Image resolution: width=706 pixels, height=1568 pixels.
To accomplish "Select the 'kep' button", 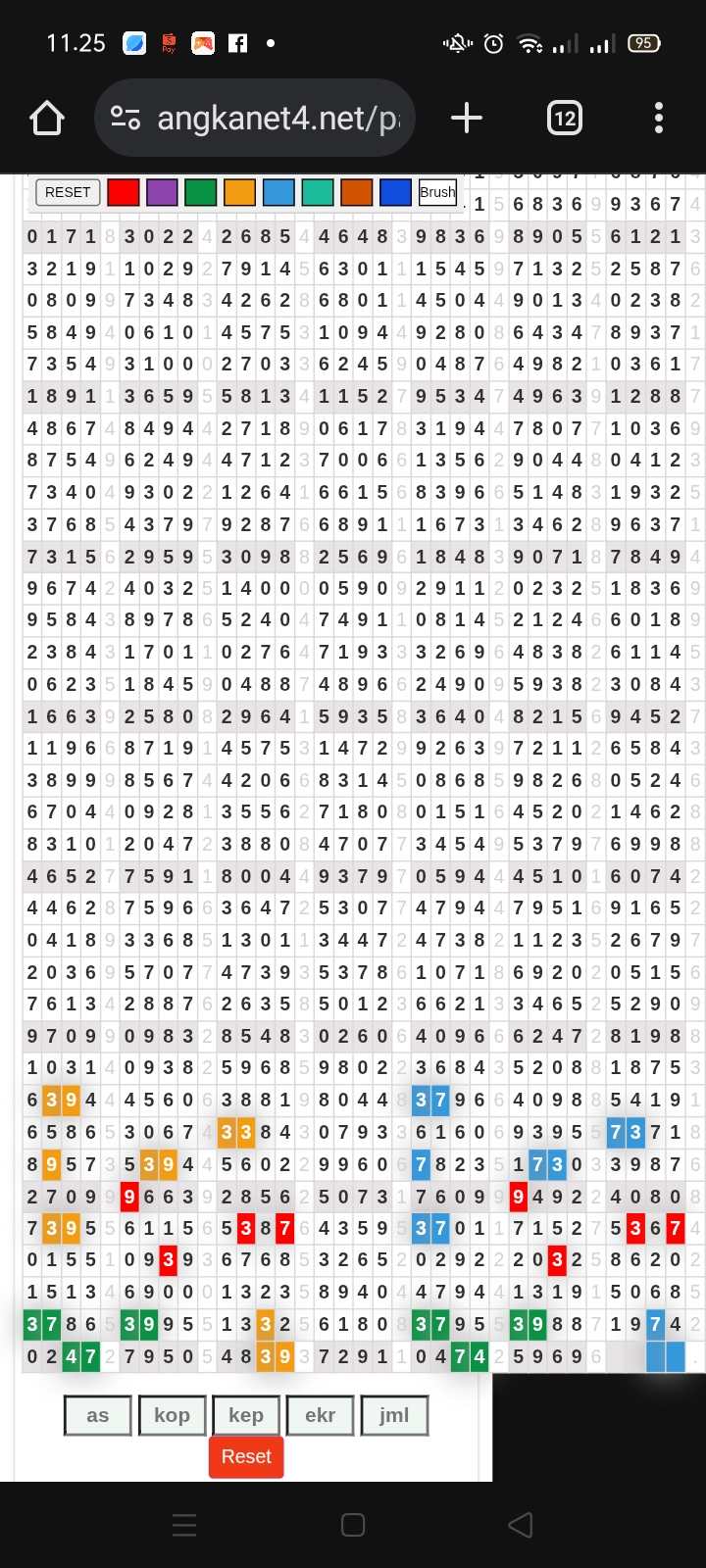I will click(x=246, y=1415).
